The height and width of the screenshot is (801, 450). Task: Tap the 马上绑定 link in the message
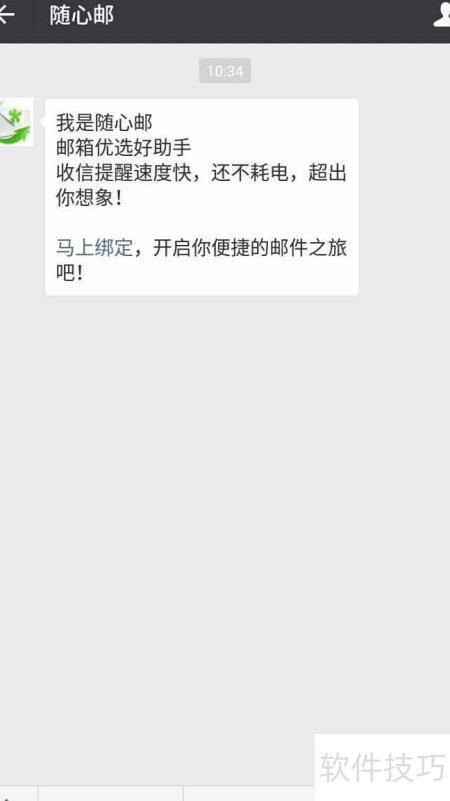[94, 249]
